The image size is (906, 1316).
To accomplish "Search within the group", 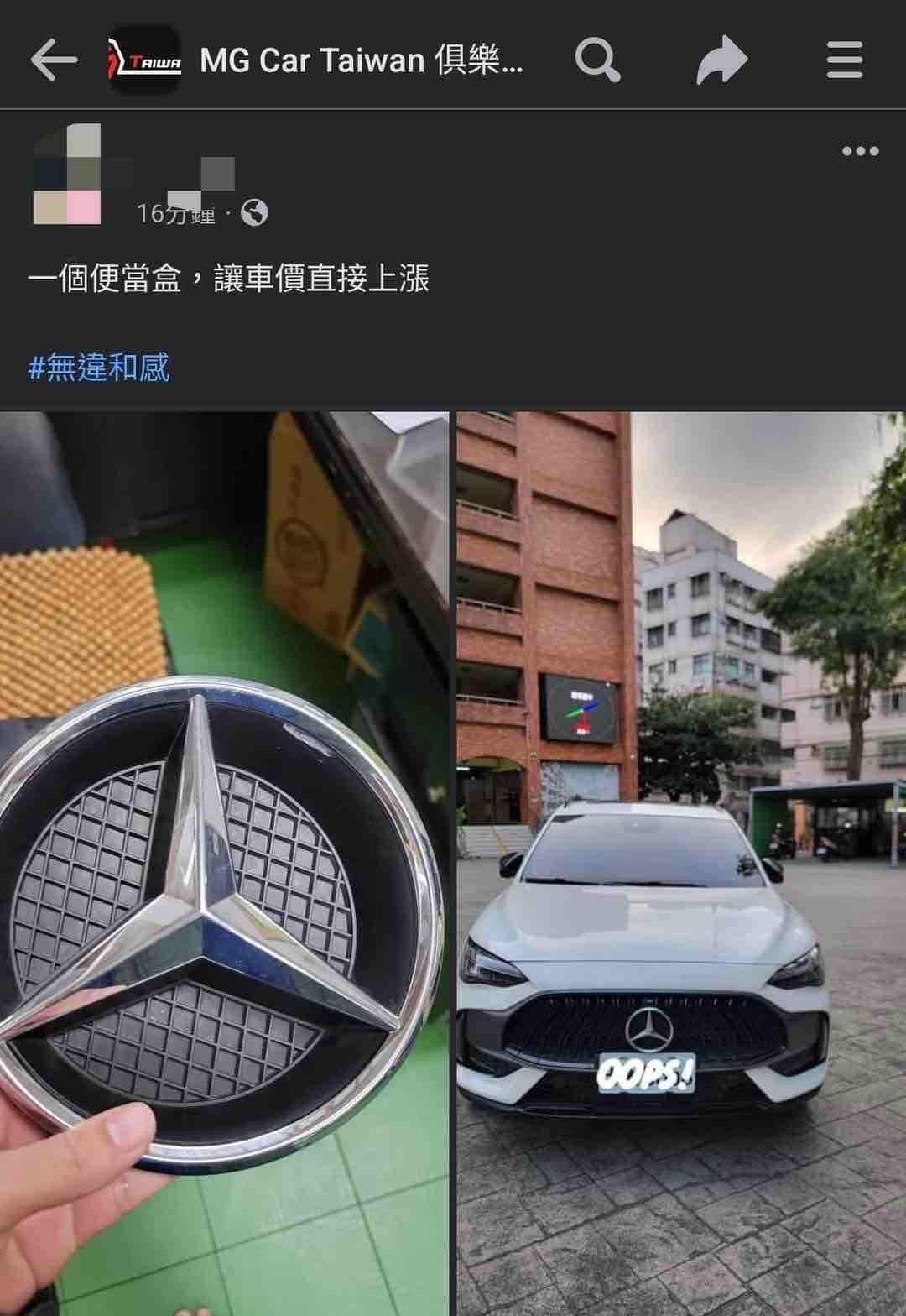I will [x=596, y=60].
